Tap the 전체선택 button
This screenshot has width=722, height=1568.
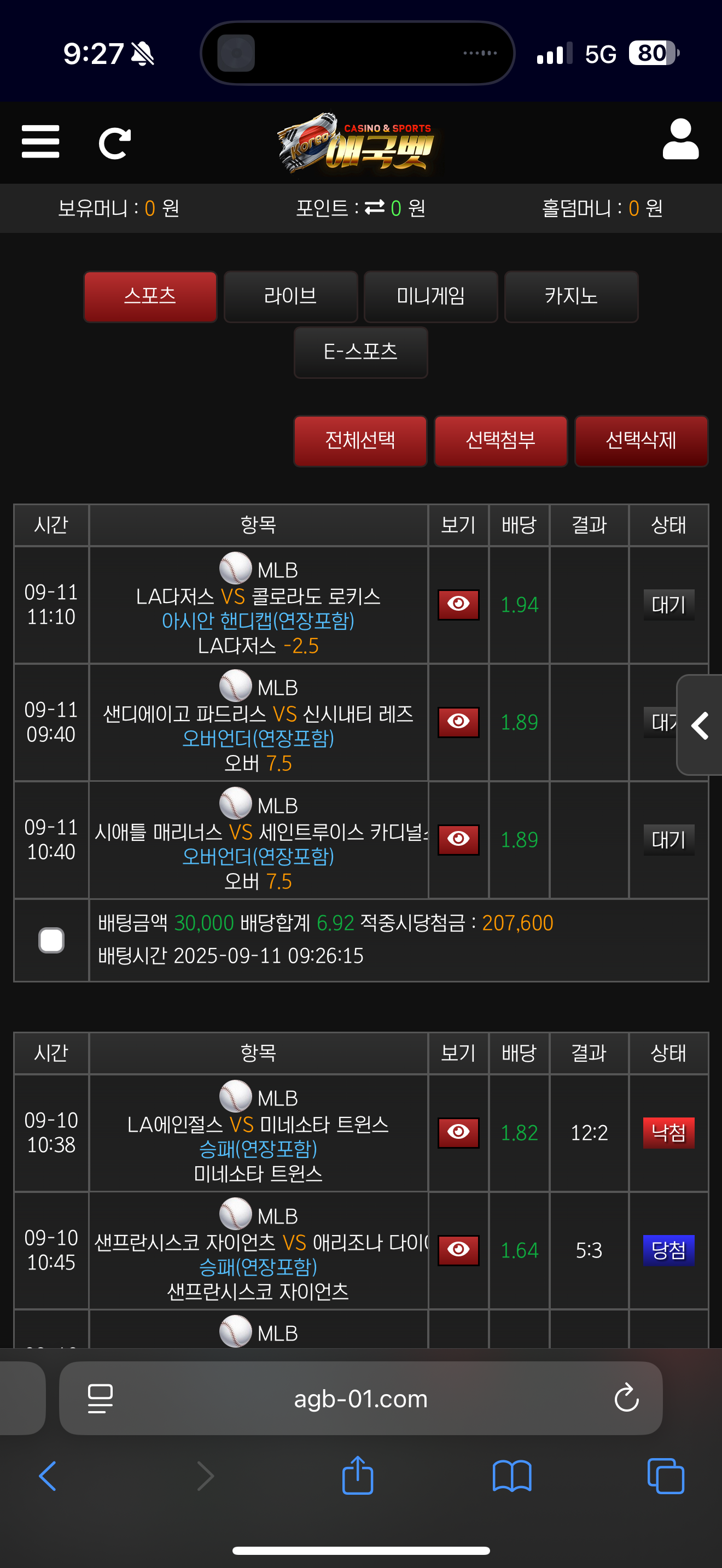[360, 441]
